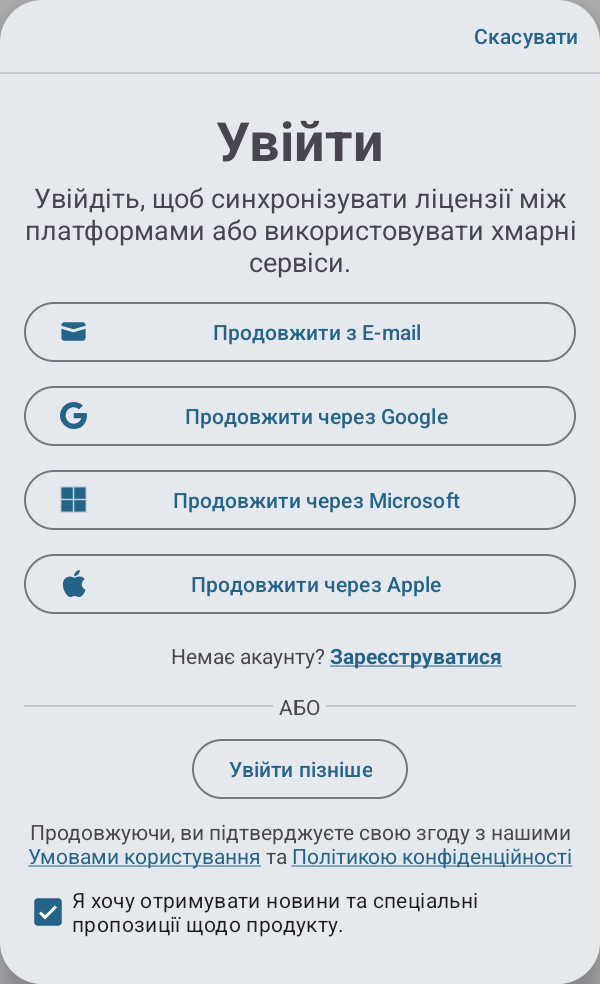Open Умовами користування terms link
Viewport: 600px width, 984px height.
(x=144, y=857)
